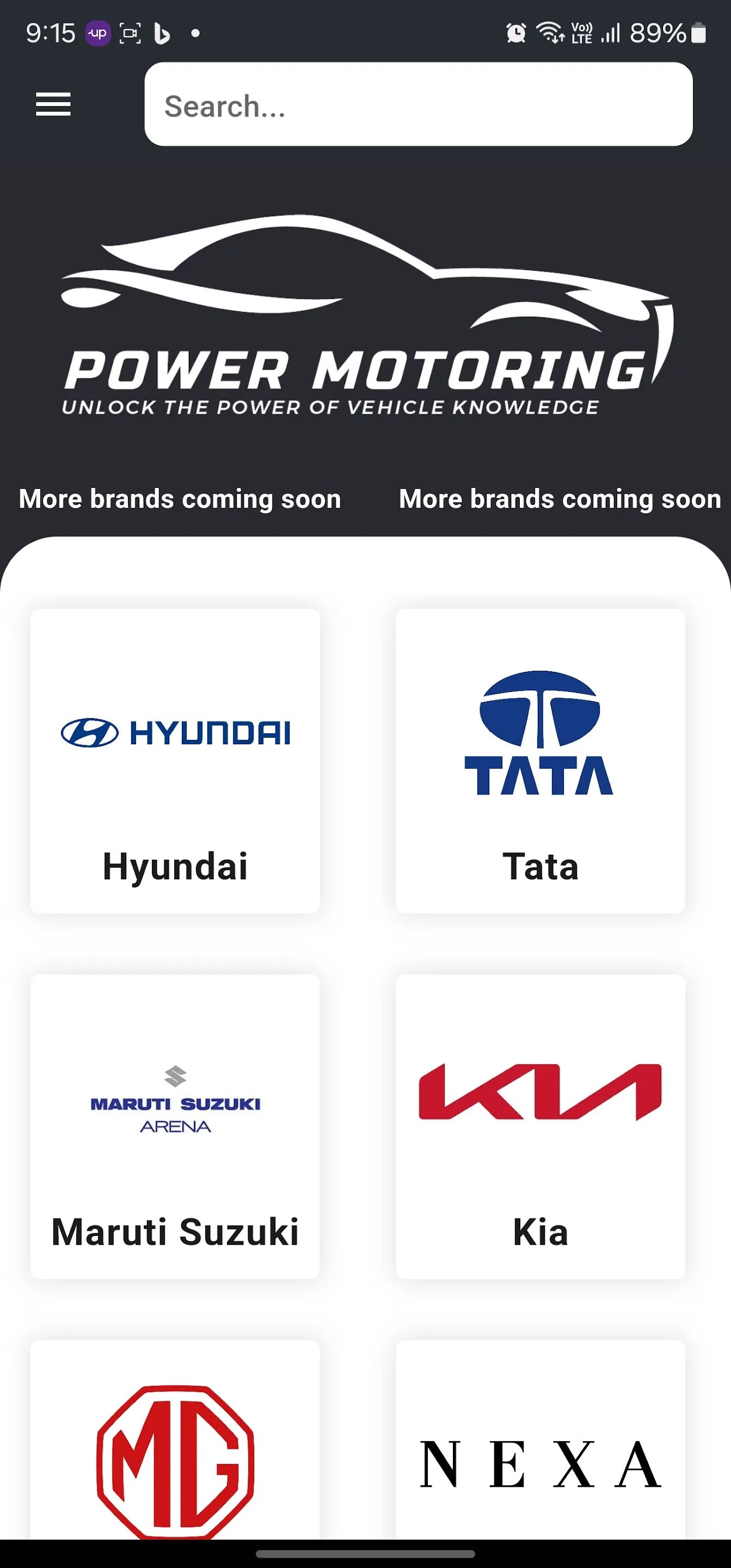
Task: Tap the Search field
Action: (x=418, y=105)
